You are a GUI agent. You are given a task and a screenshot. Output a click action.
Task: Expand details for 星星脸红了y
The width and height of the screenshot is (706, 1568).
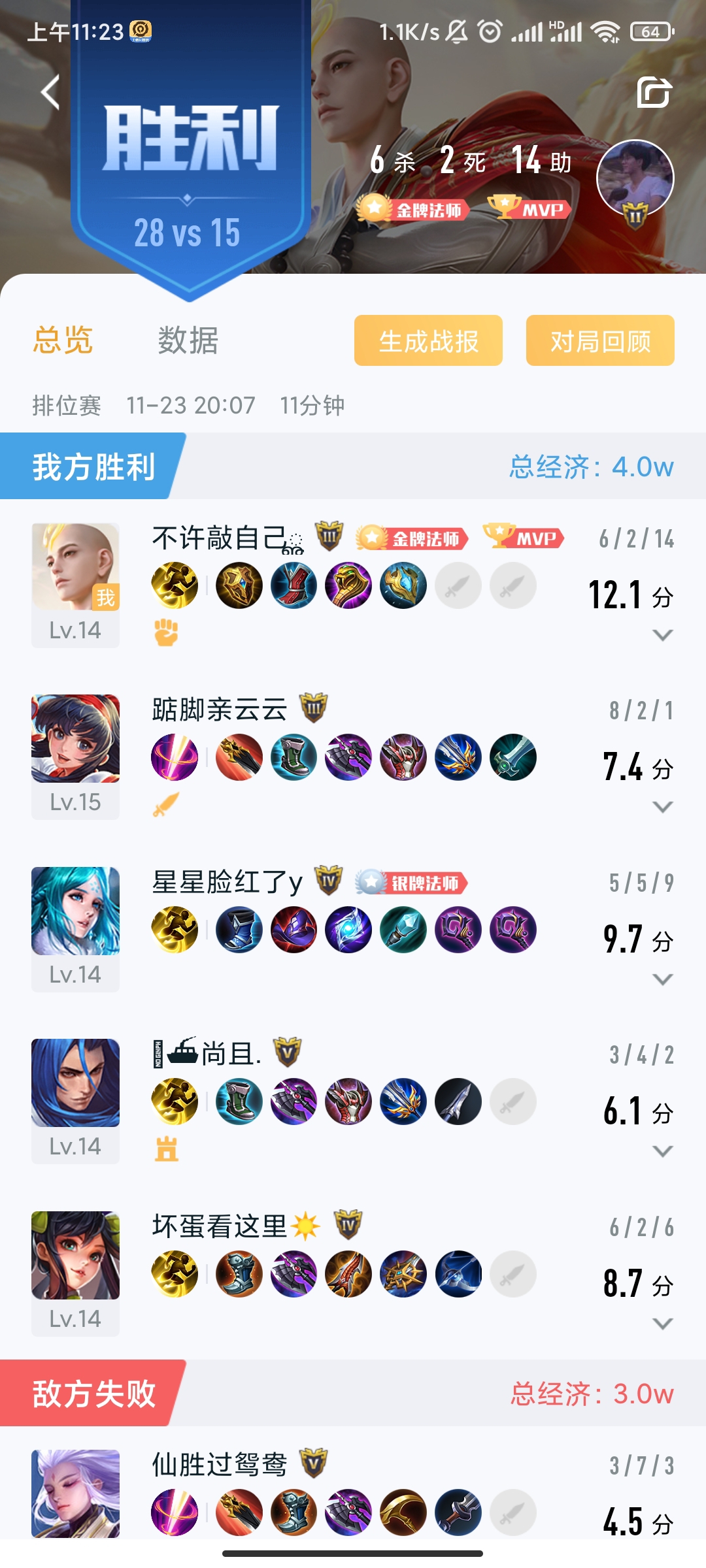pyautogui.click(x=662, y=979)
